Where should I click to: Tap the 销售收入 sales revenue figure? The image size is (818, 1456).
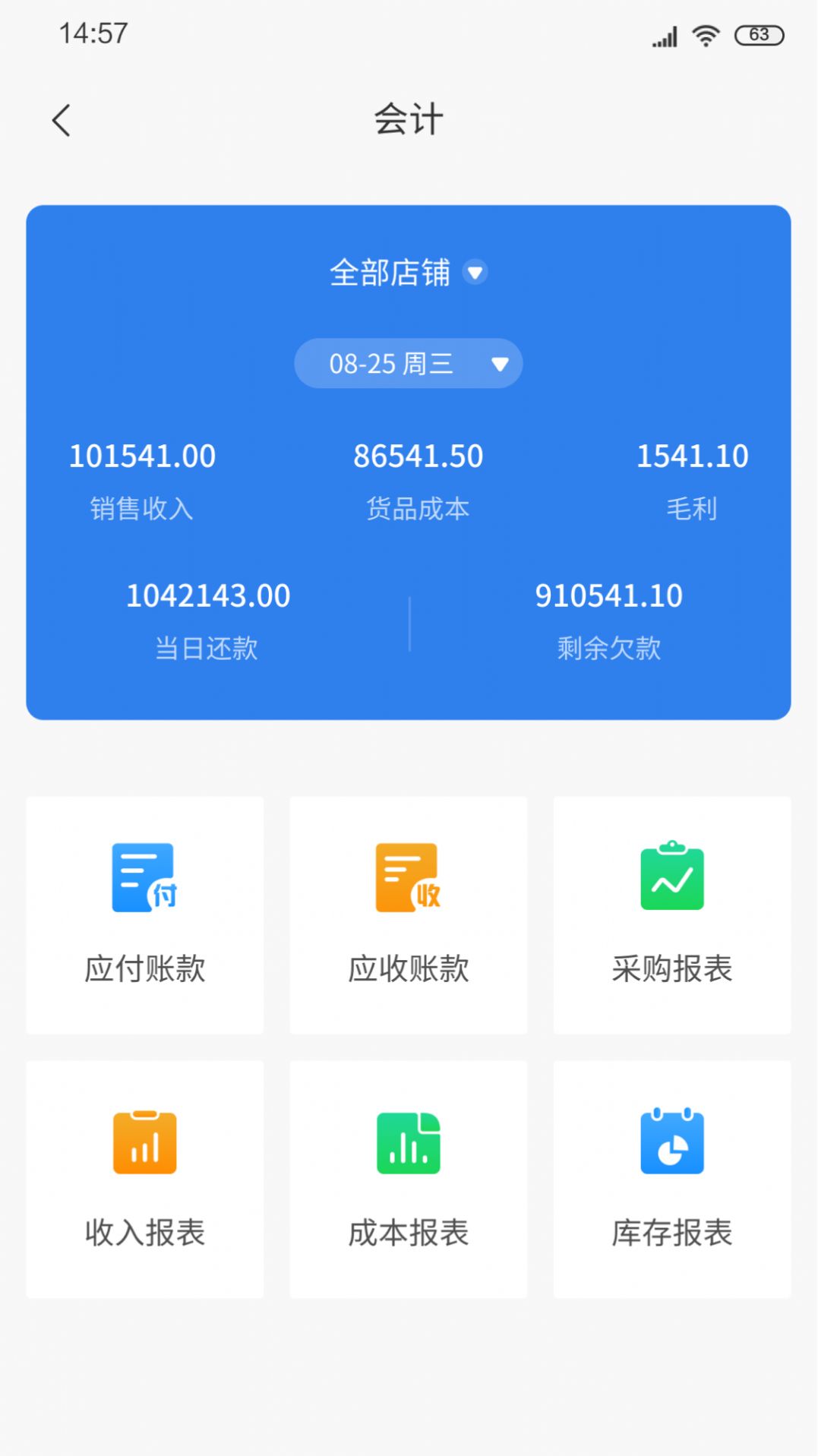click(142, 456)
